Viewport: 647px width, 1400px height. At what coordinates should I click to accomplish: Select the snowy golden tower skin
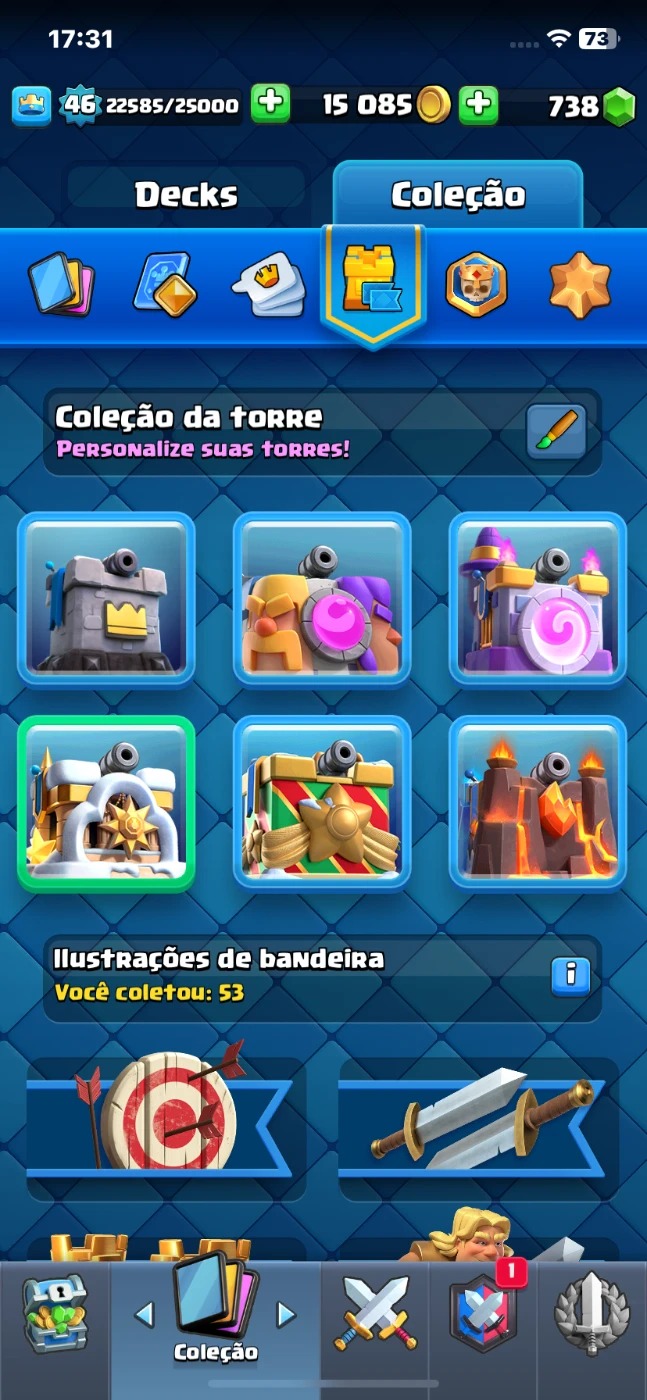(106, 803)
